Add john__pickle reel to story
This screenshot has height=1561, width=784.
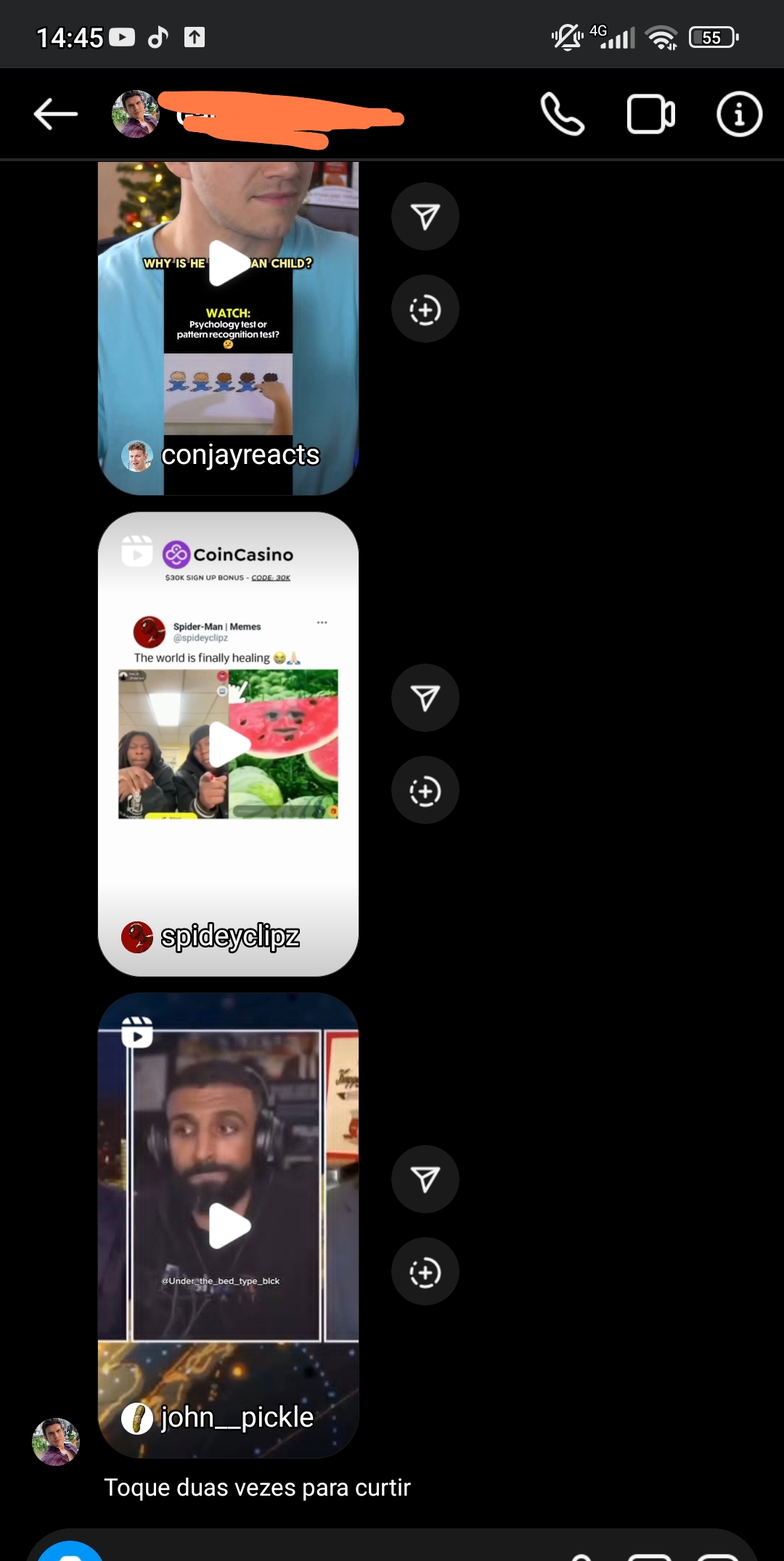(x=425, y=1272)
